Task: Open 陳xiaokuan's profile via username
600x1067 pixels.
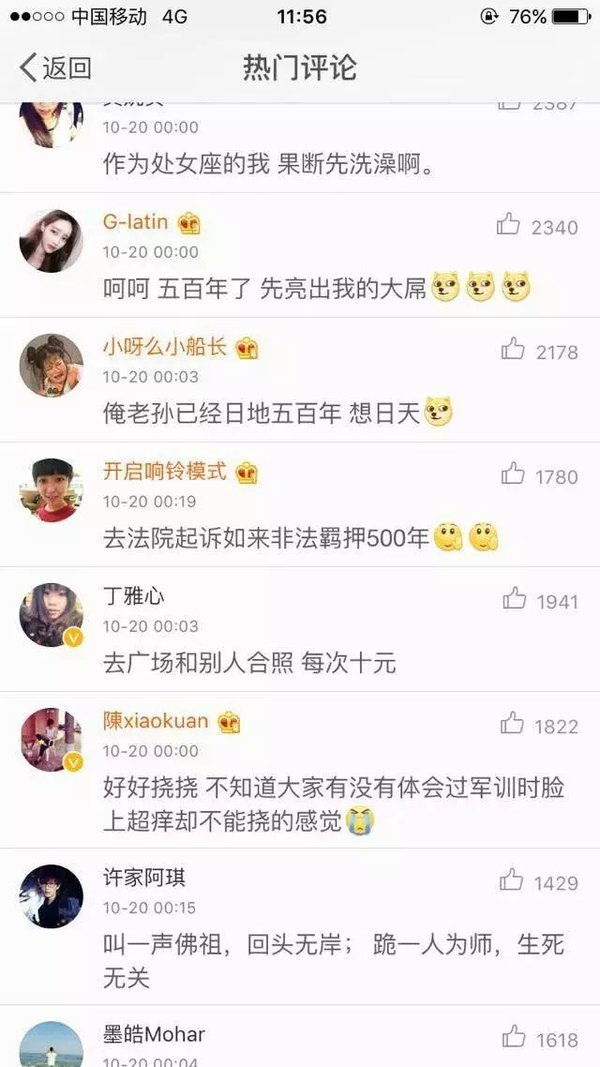Action: [x=156, y=721]
